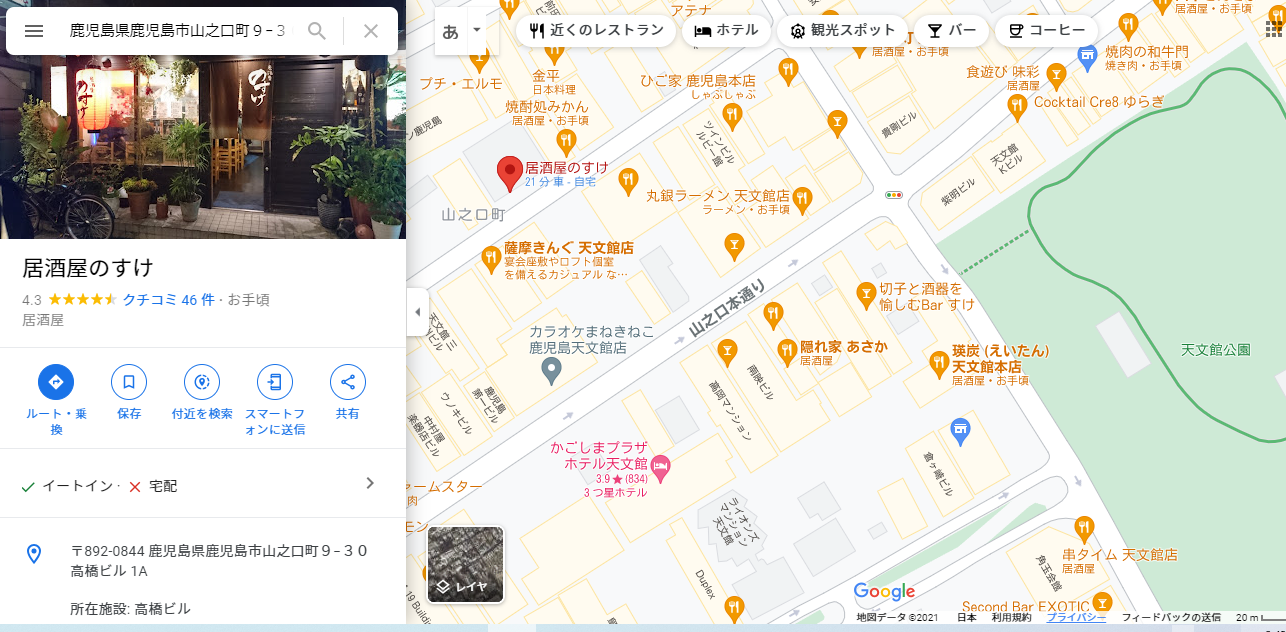Filter by コーヒー chip
This screenshot has width=1286, height=632.
[1046, 31]
